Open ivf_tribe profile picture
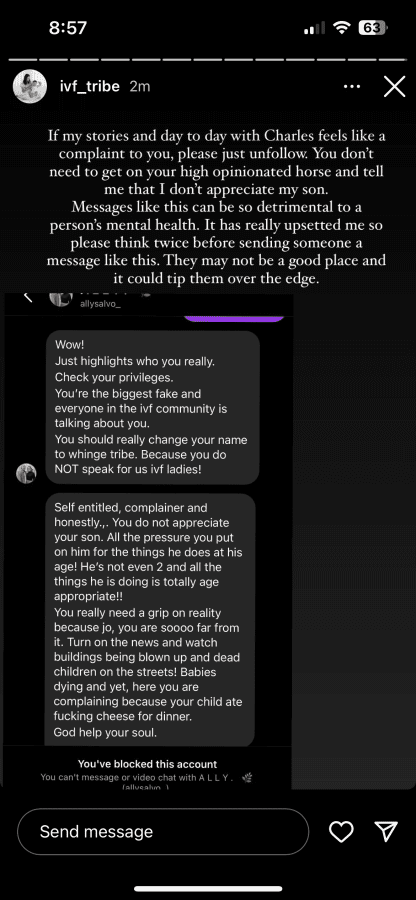This screenshot has width=416, height=900. [30, 87]
